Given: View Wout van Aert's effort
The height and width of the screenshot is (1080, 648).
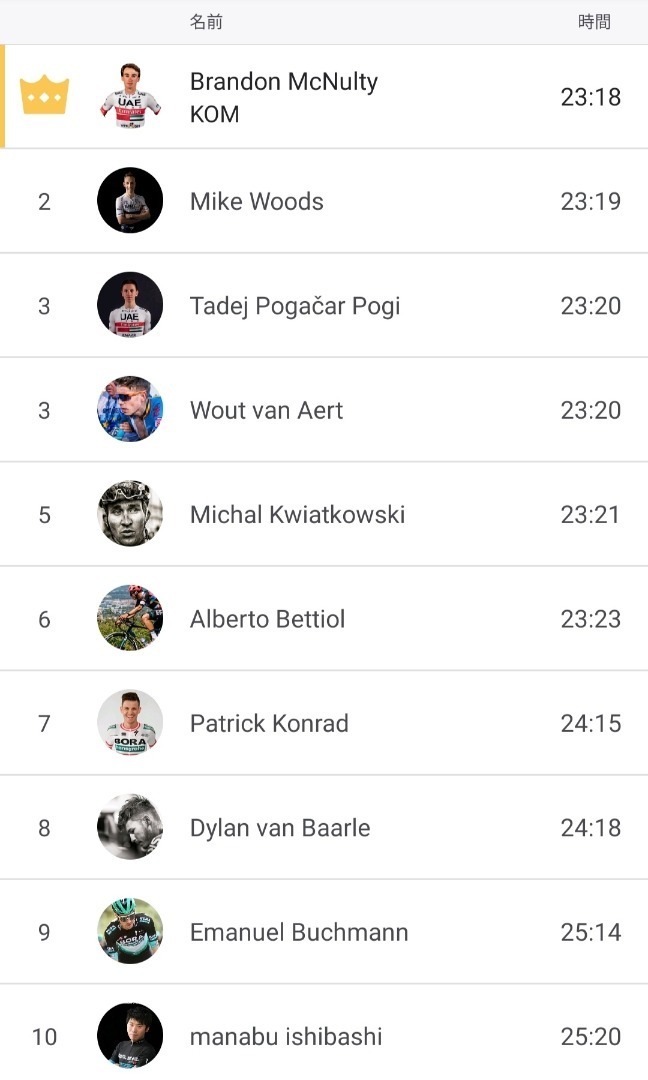Looking at the screenshot, I should (324, 410).
